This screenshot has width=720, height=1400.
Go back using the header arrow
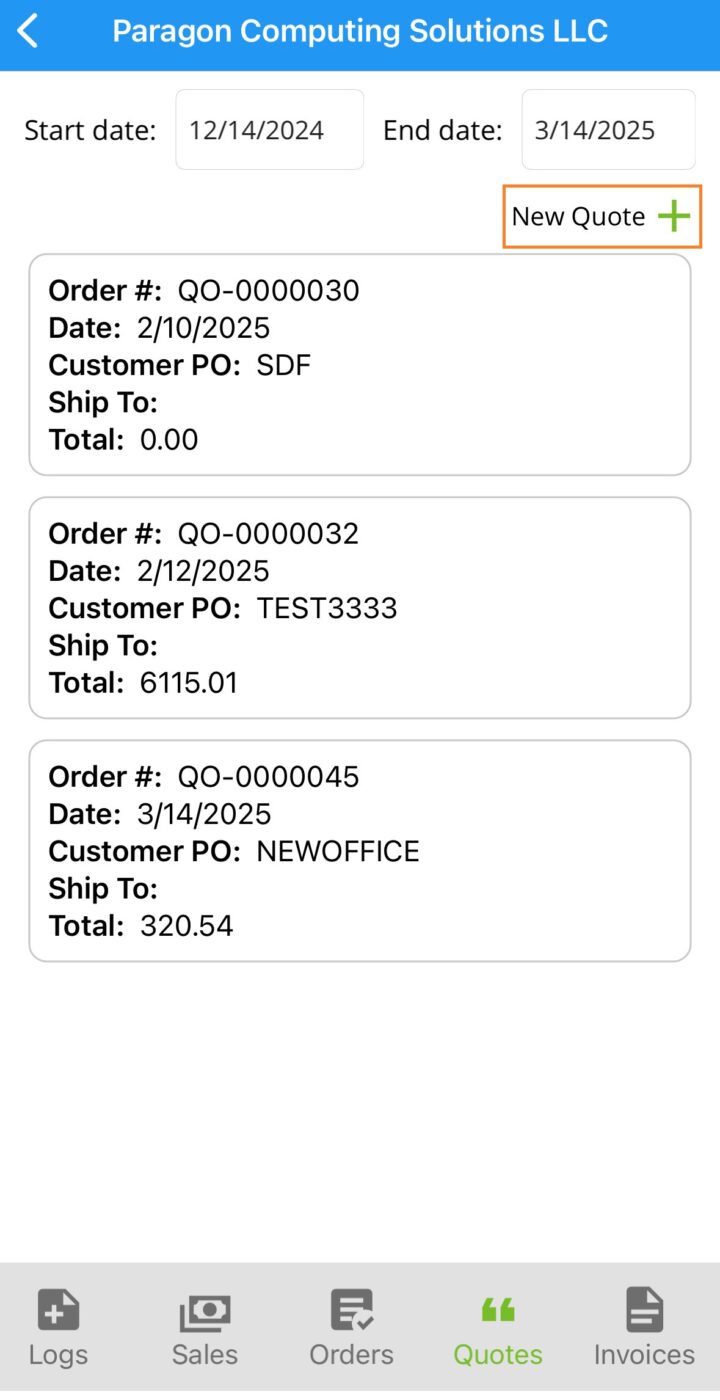[x=28, y=31]
